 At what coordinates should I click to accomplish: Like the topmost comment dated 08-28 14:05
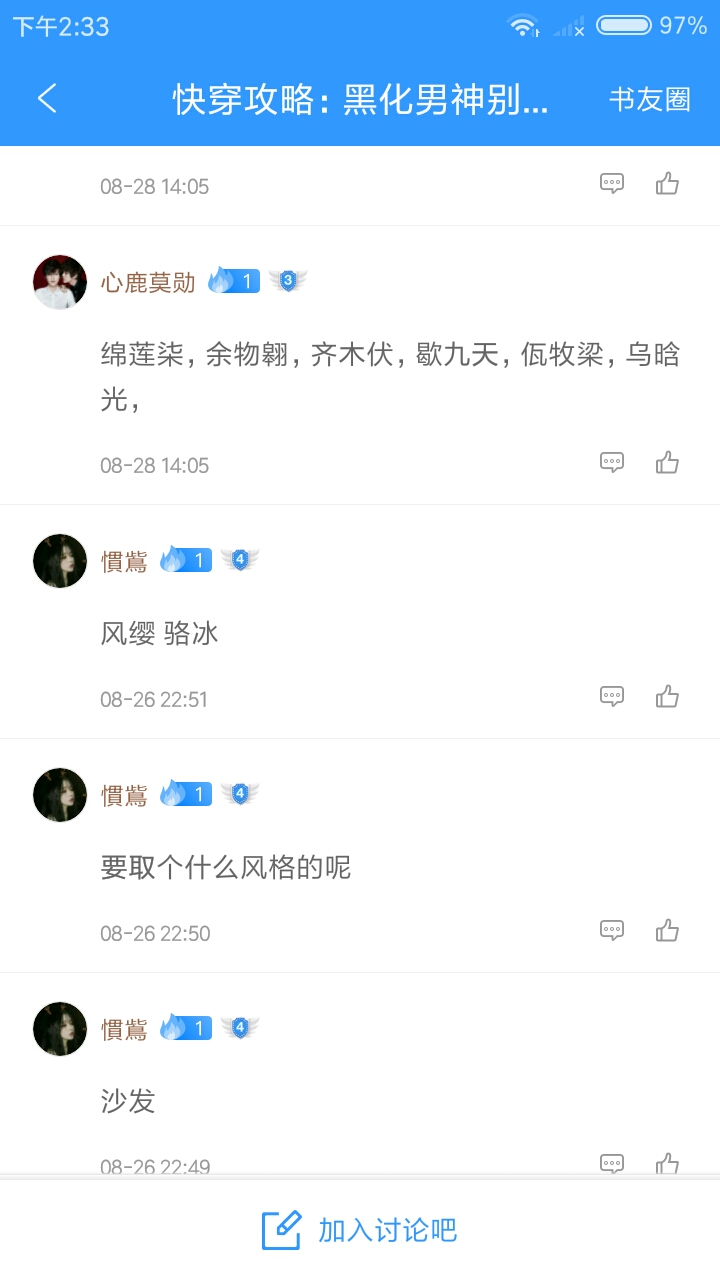(x=667, y=183)
